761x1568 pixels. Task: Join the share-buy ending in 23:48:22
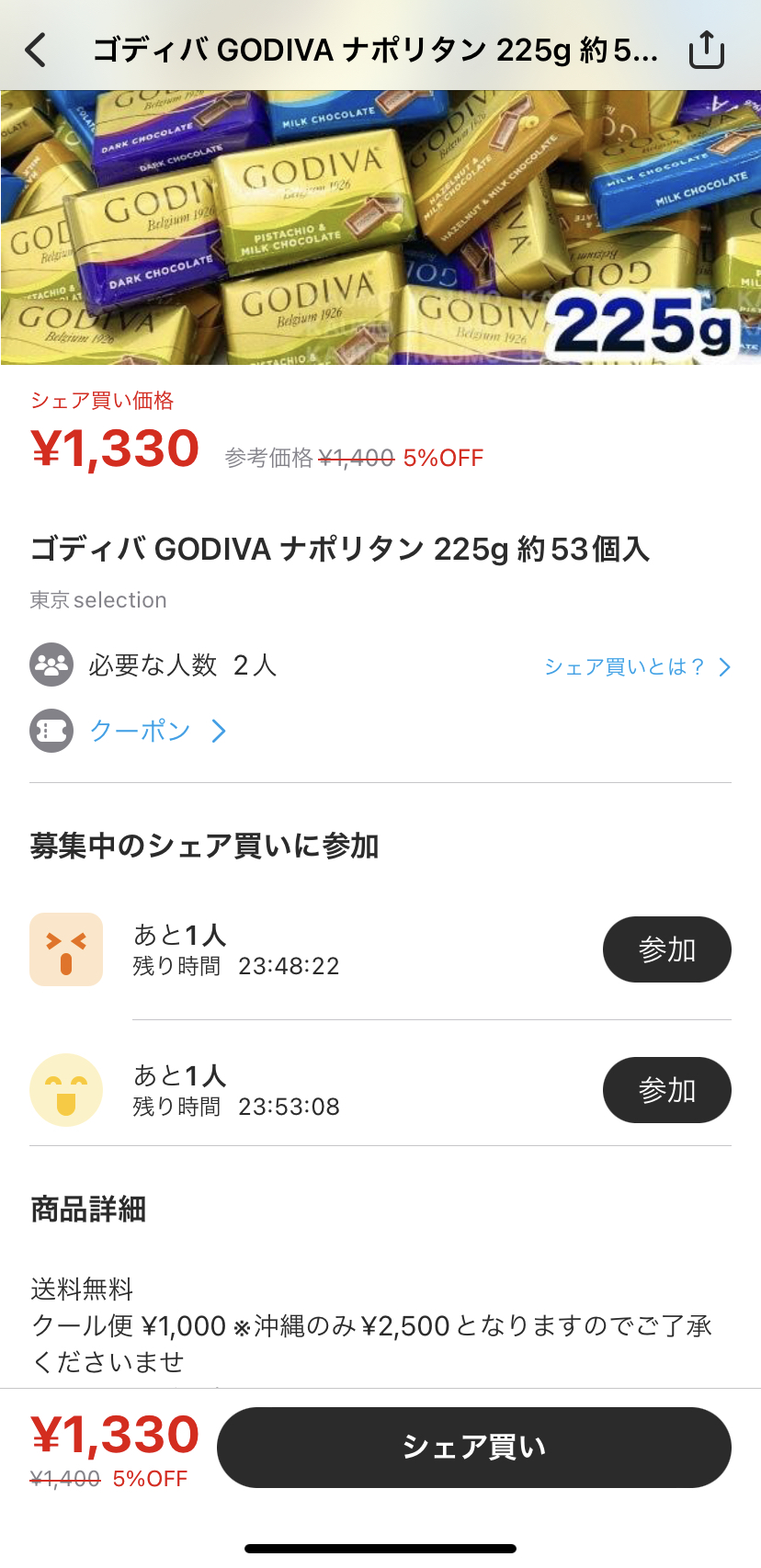pos(666,949)
